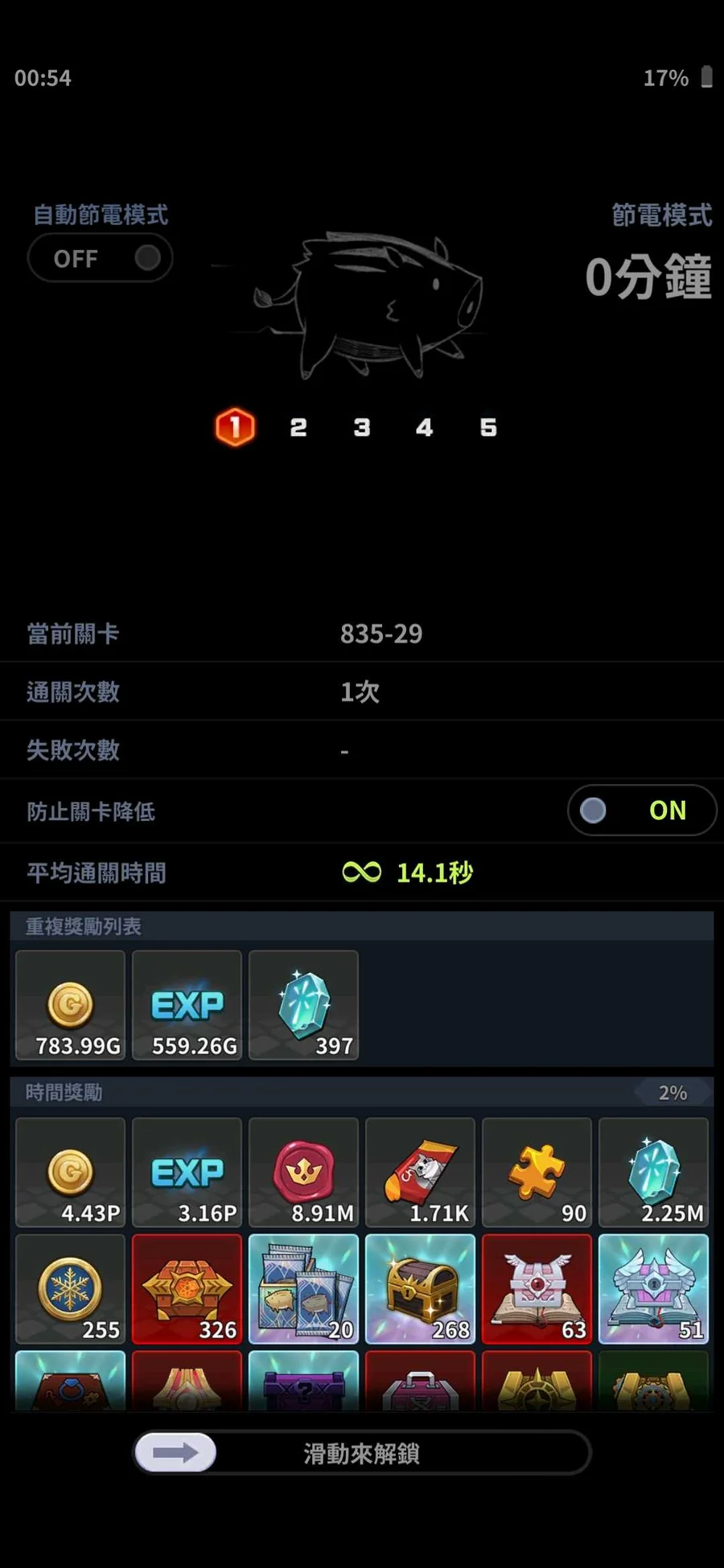This screenshot has width=724, height=1568.
Task: Disable the 防止關卡降低 switch
Action: 641,811
